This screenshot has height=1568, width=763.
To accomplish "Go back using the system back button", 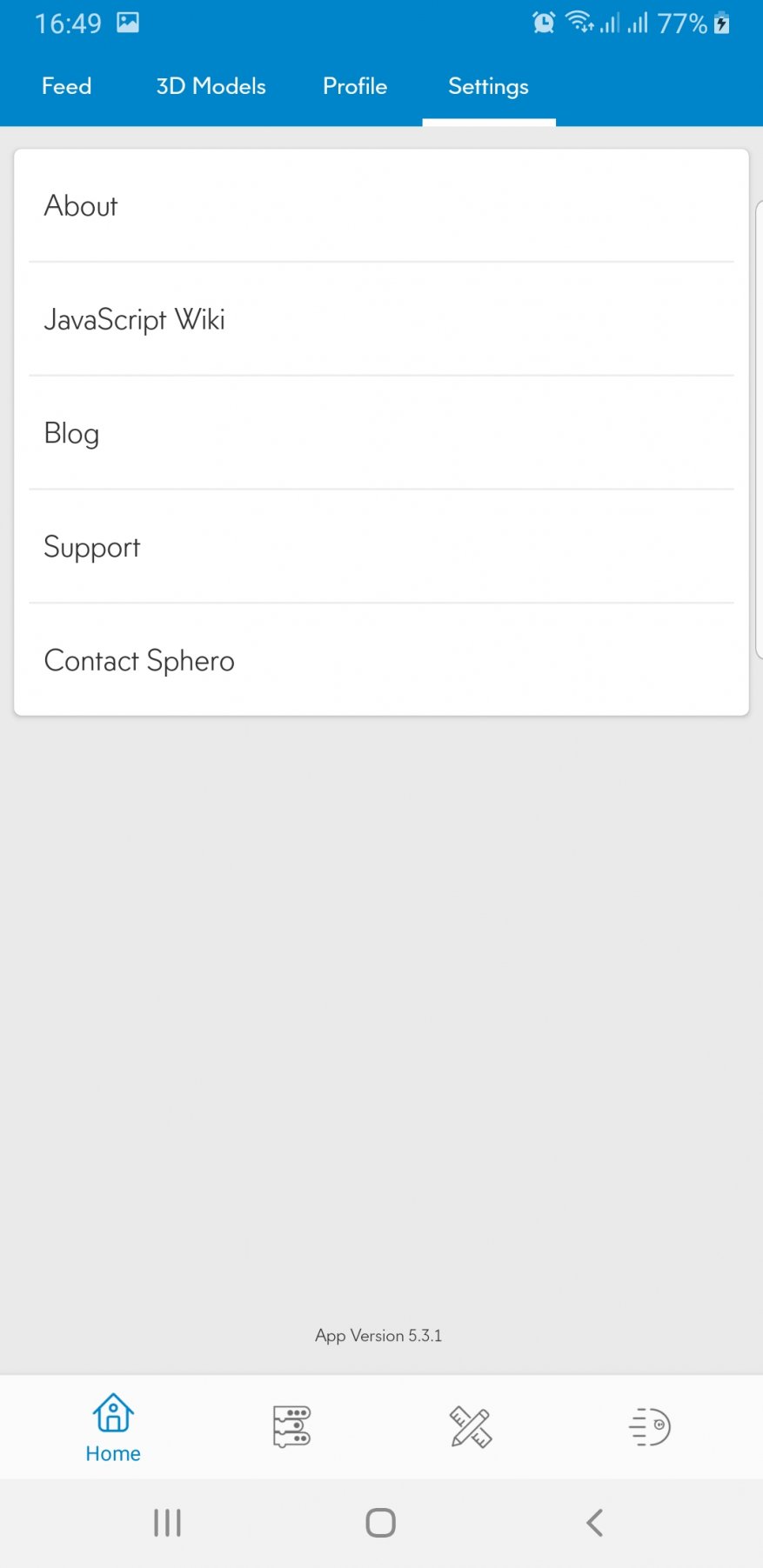I will (595, 1523).
